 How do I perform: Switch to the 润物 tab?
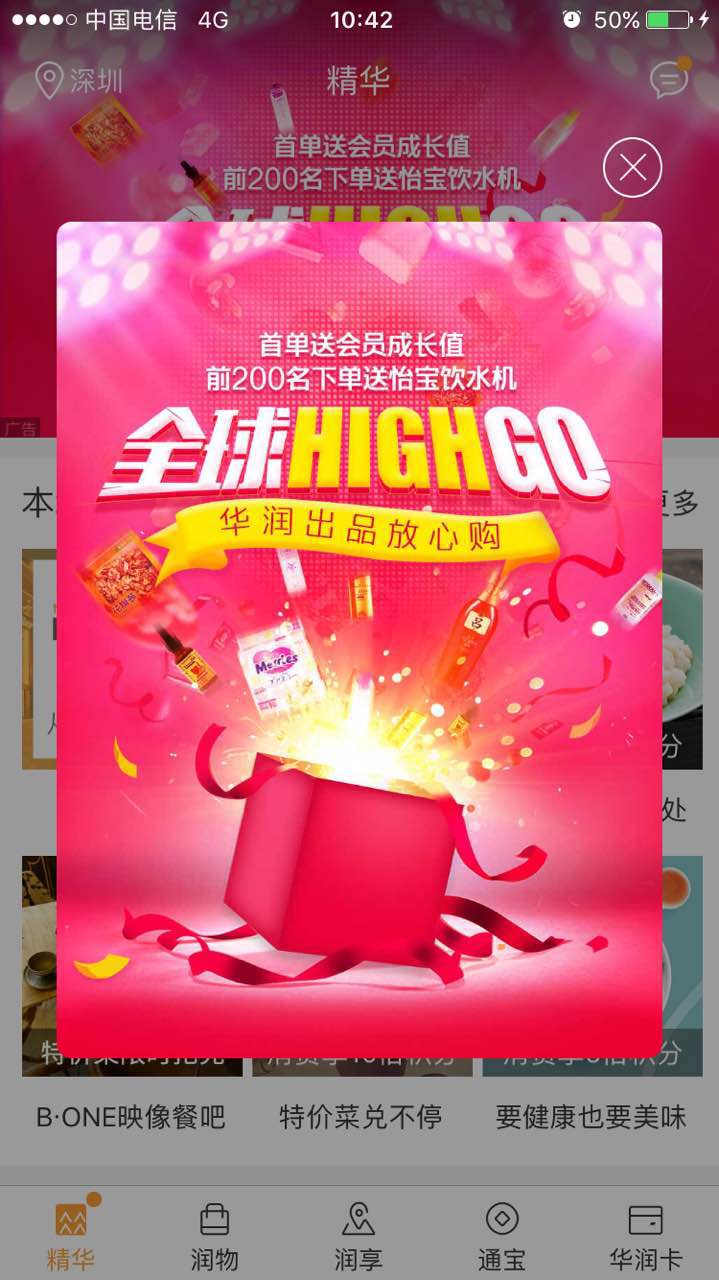(214, 1234)
